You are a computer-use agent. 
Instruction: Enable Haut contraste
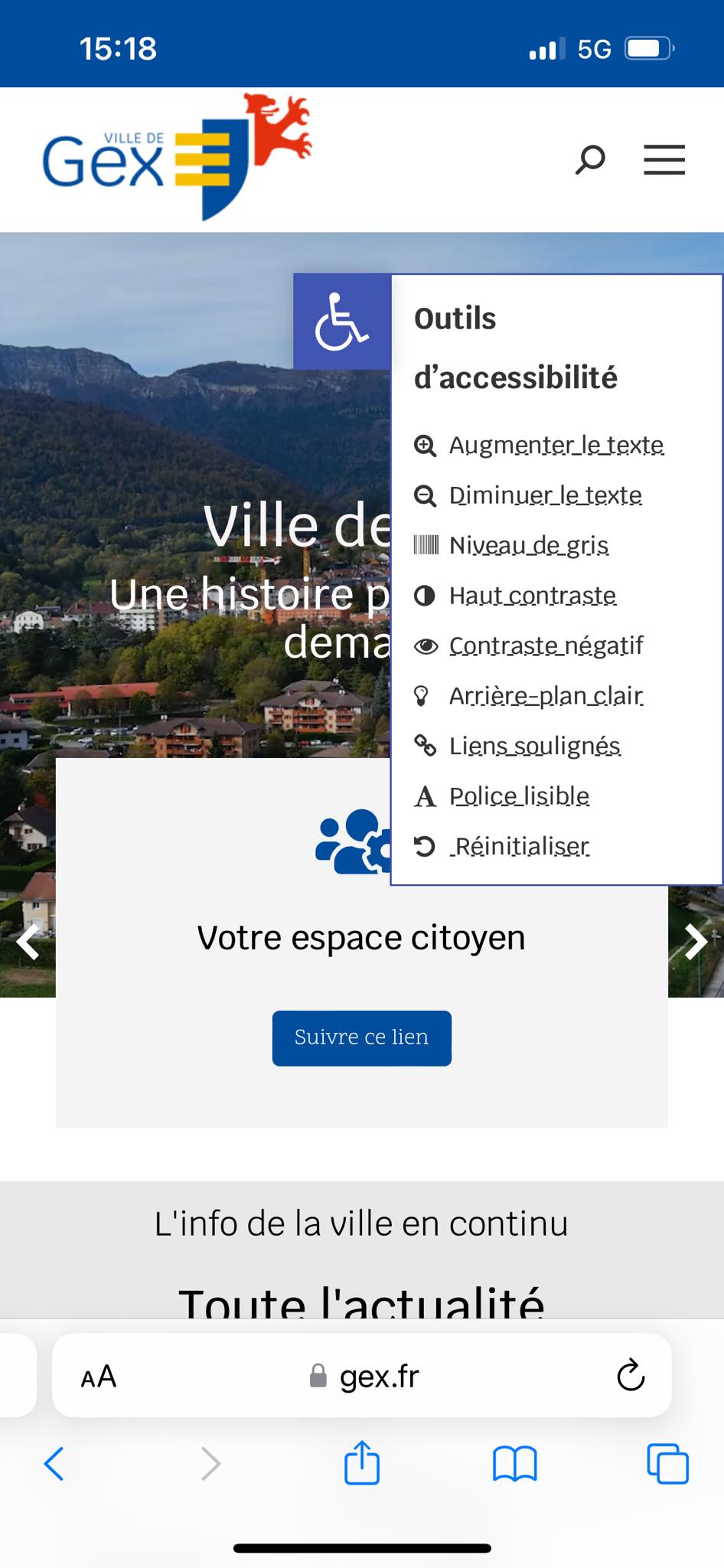(532, 596)
